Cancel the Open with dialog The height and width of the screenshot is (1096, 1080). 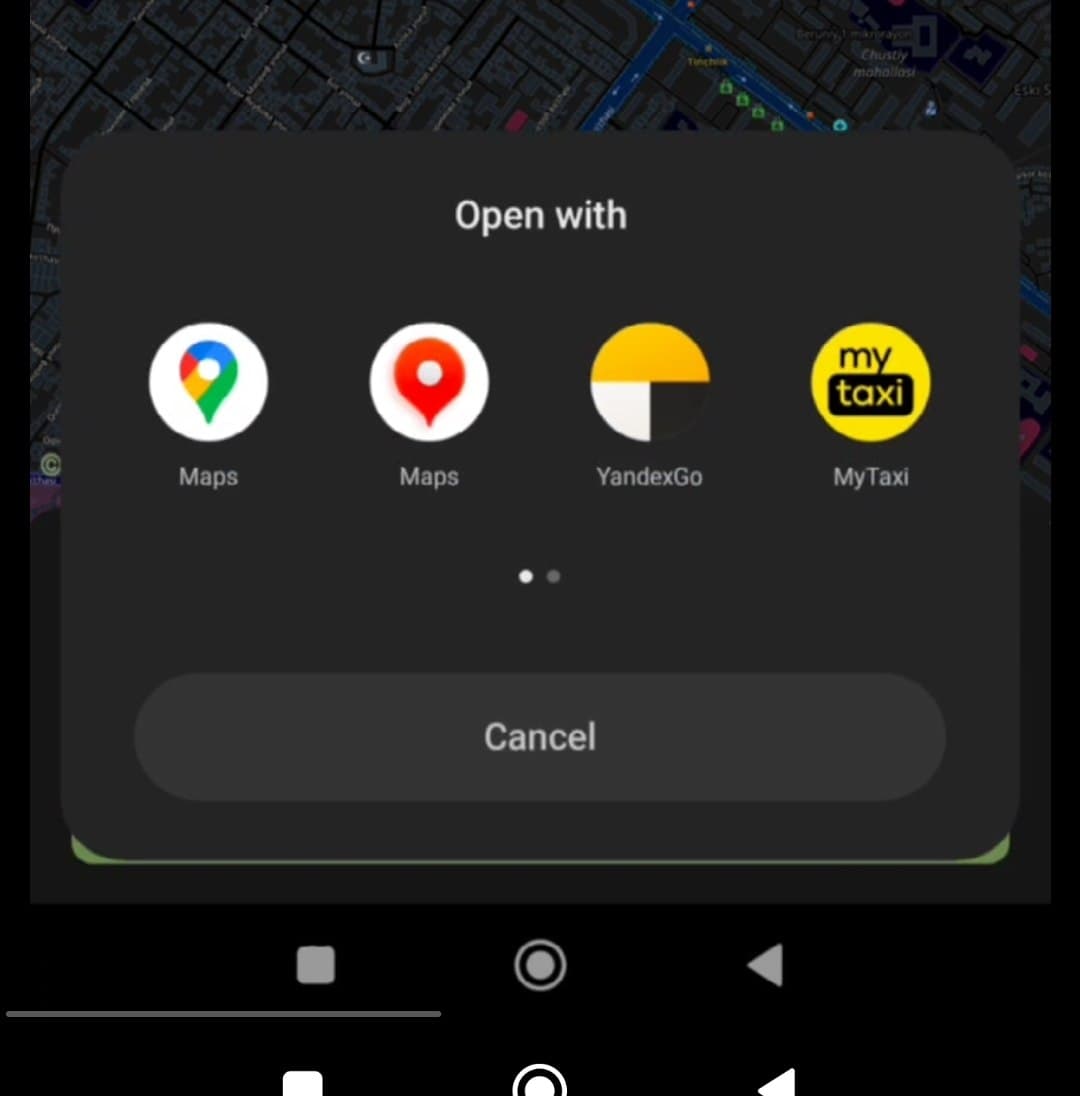tap(540, 737)
